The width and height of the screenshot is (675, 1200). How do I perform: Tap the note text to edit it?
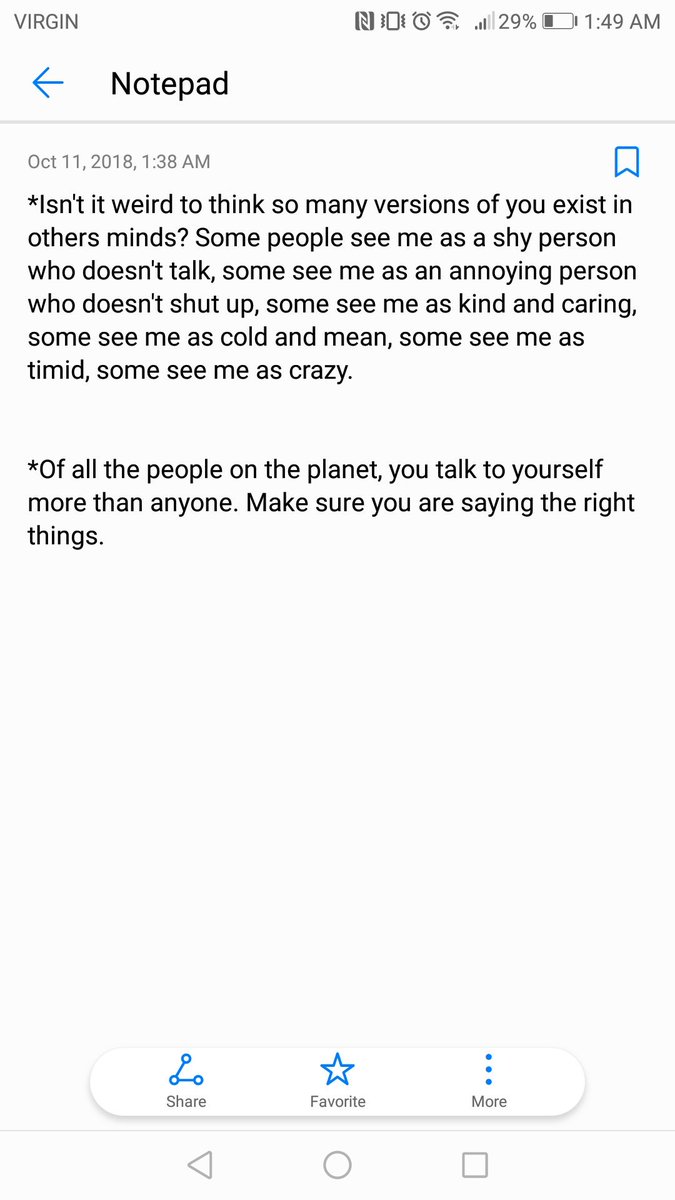332,370
